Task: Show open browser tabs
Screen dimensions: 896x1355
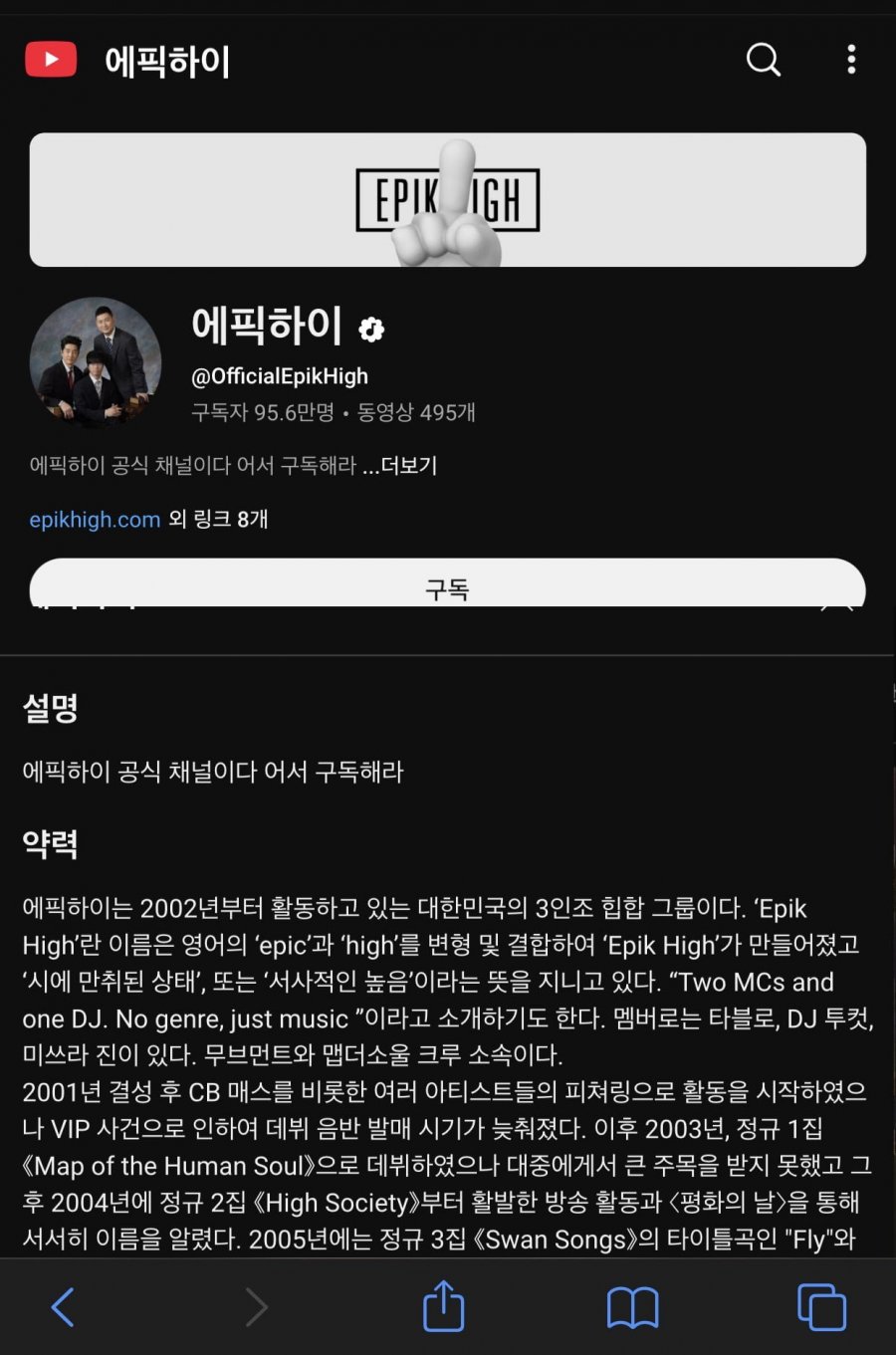Action: (x=821, y=1307)
